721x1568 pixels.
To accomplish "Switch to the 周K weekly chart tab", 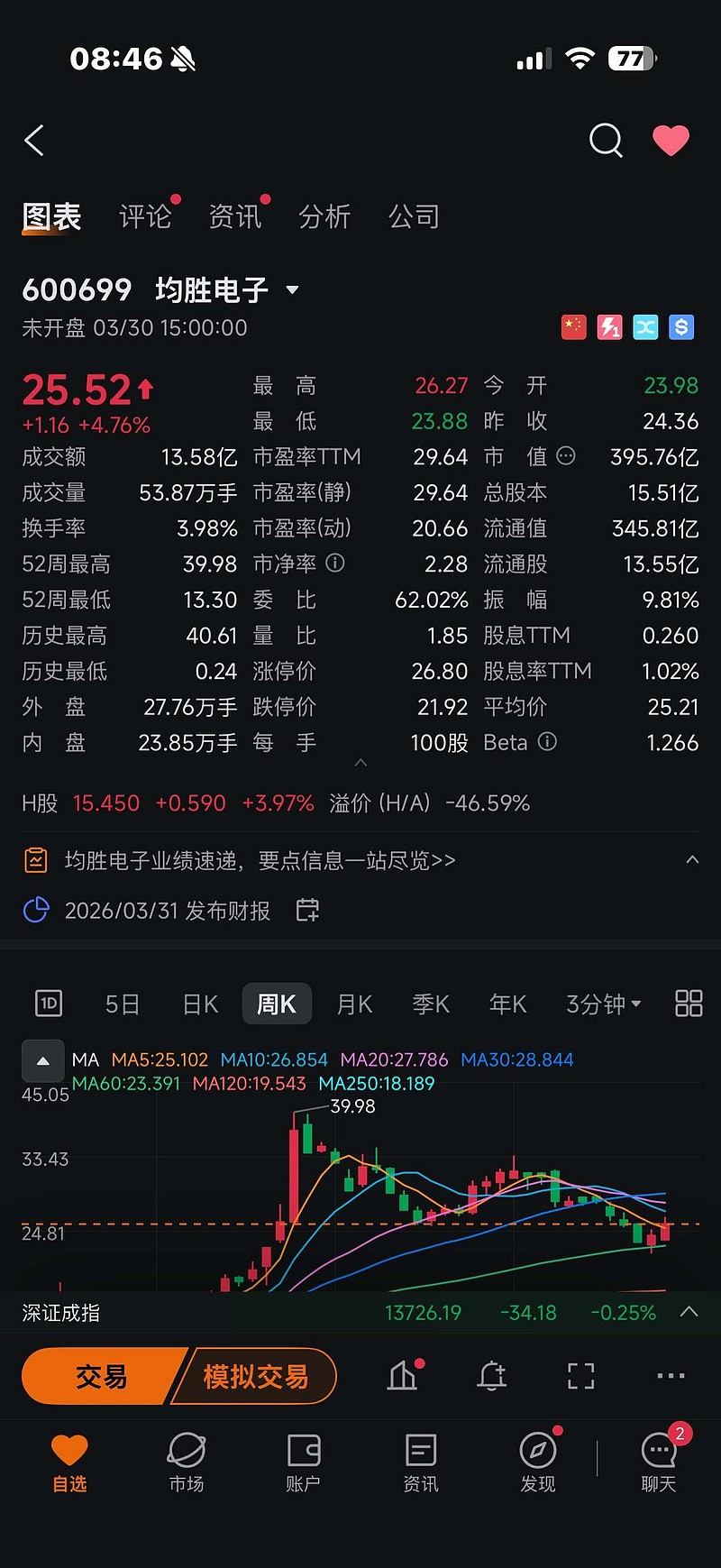I will 277,1004.
